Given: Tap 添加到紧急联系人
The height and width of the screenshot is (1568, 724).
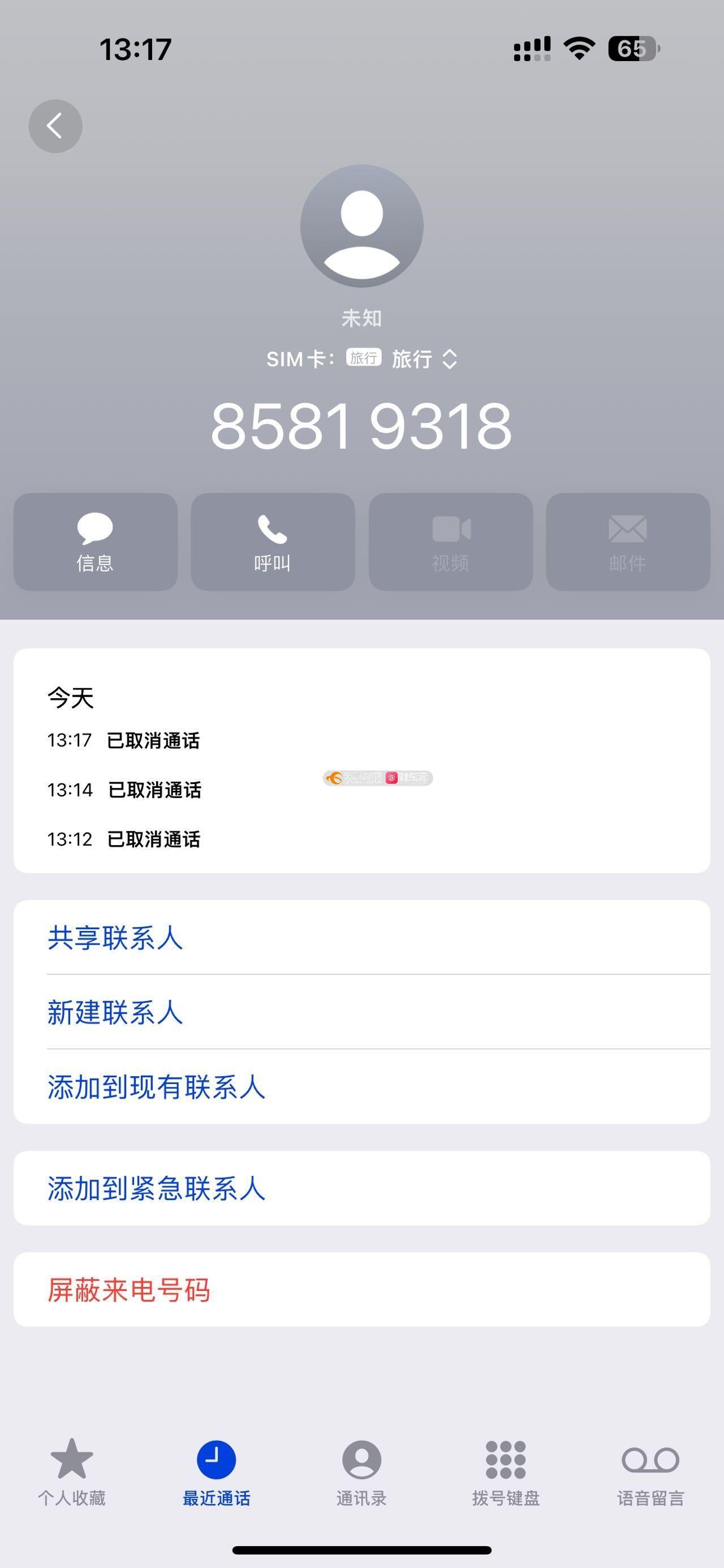Looking at the screenshot, I should (157, 1188).
